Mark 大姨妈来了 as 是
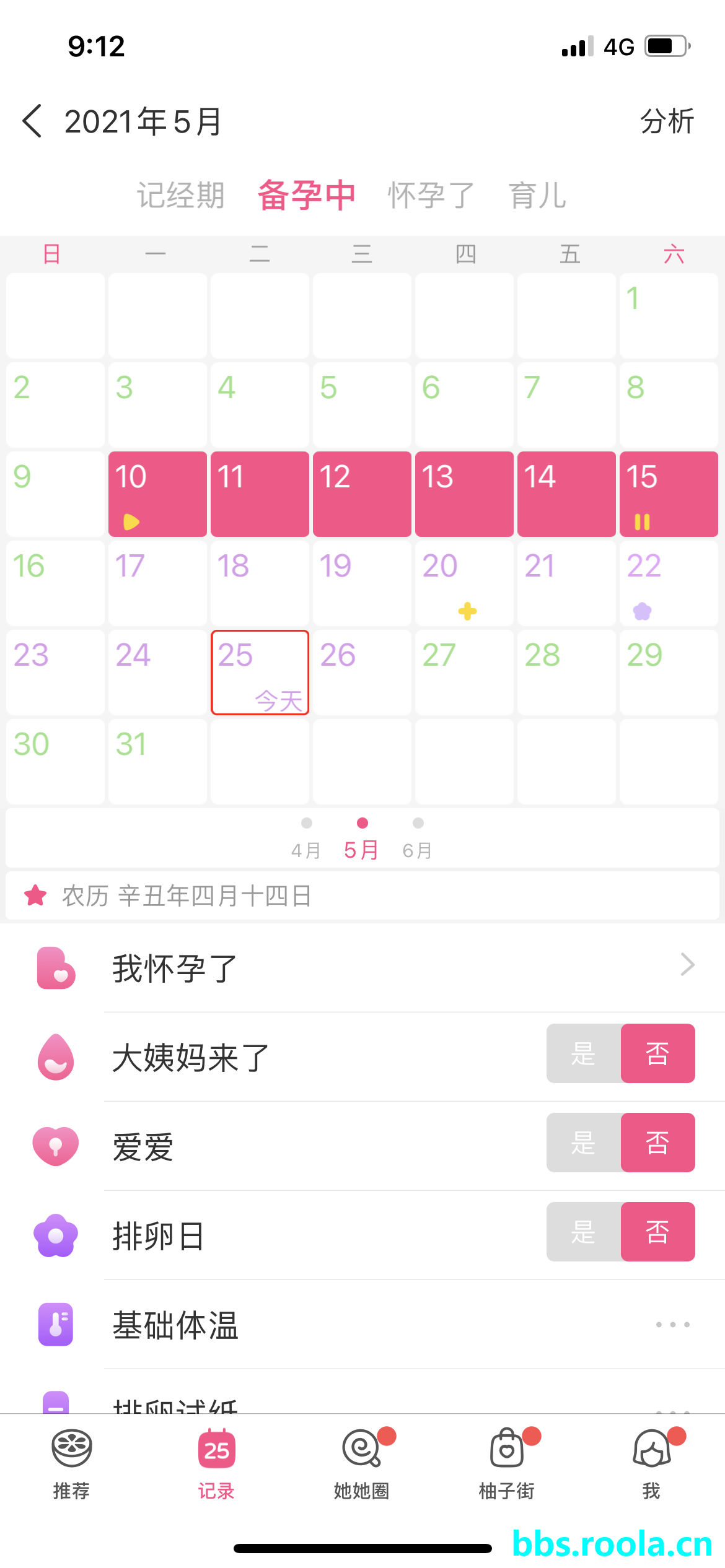The width and height of the screenshot is (725, 1568). coord(583,1053)
